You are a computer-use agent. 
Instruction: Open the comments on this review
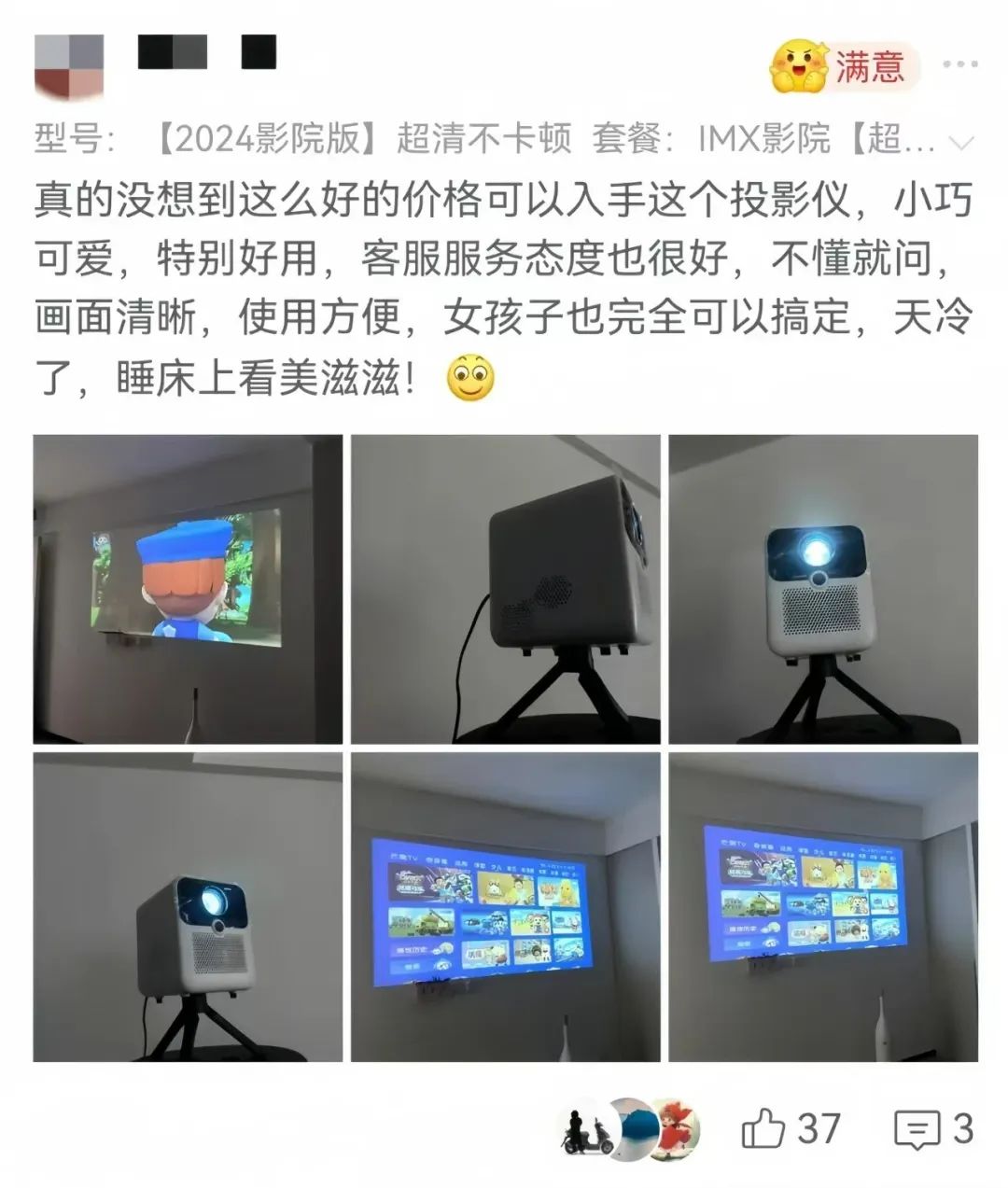pos(917,1129)
